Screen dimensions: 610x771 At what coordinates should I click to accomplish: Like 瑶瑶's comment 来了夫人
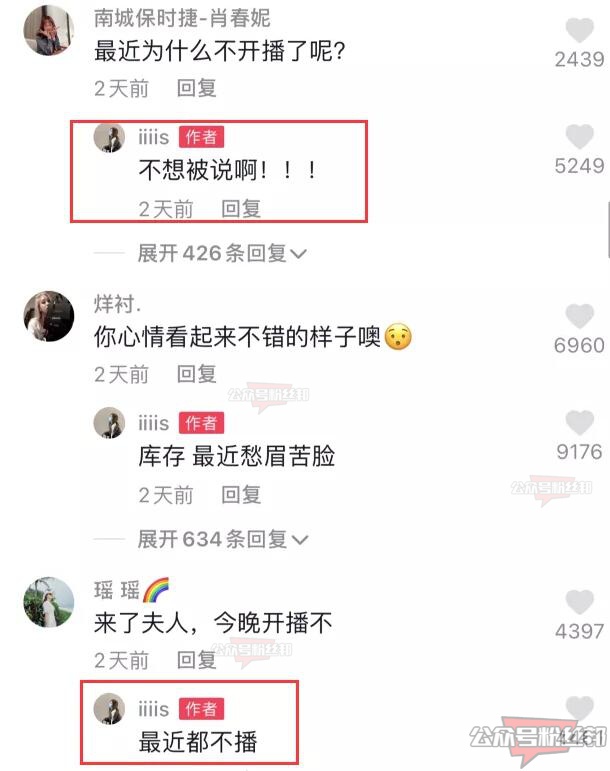579,602
